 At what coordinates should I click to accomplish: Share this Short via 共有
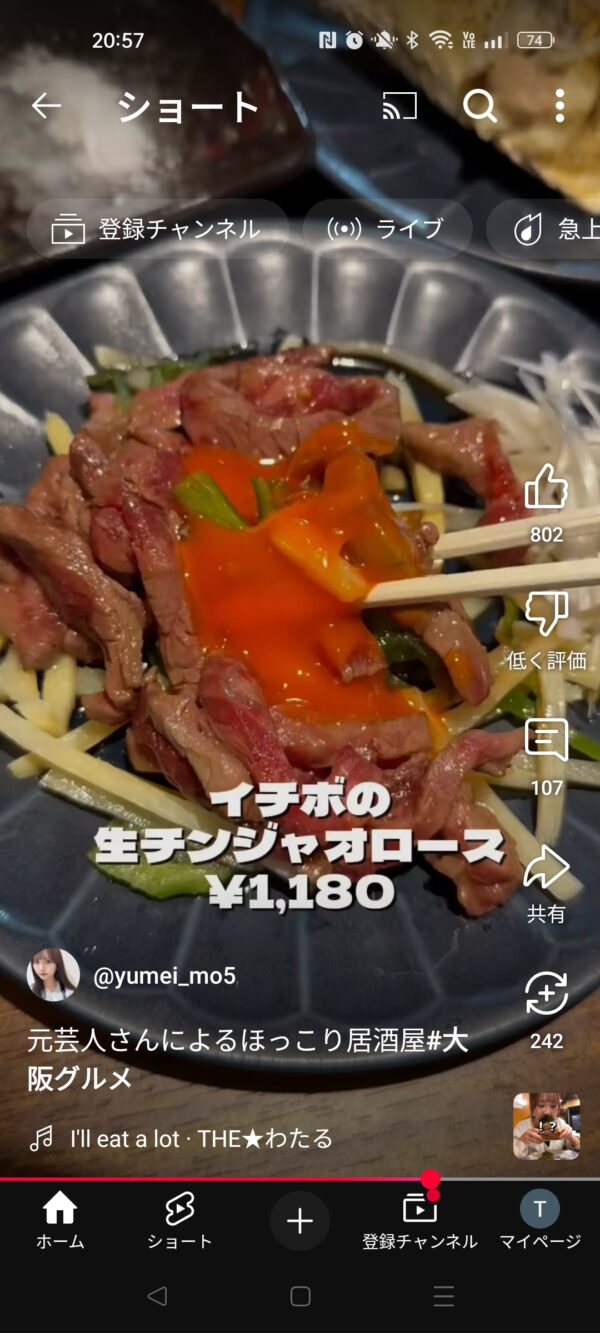coord(546,870)
